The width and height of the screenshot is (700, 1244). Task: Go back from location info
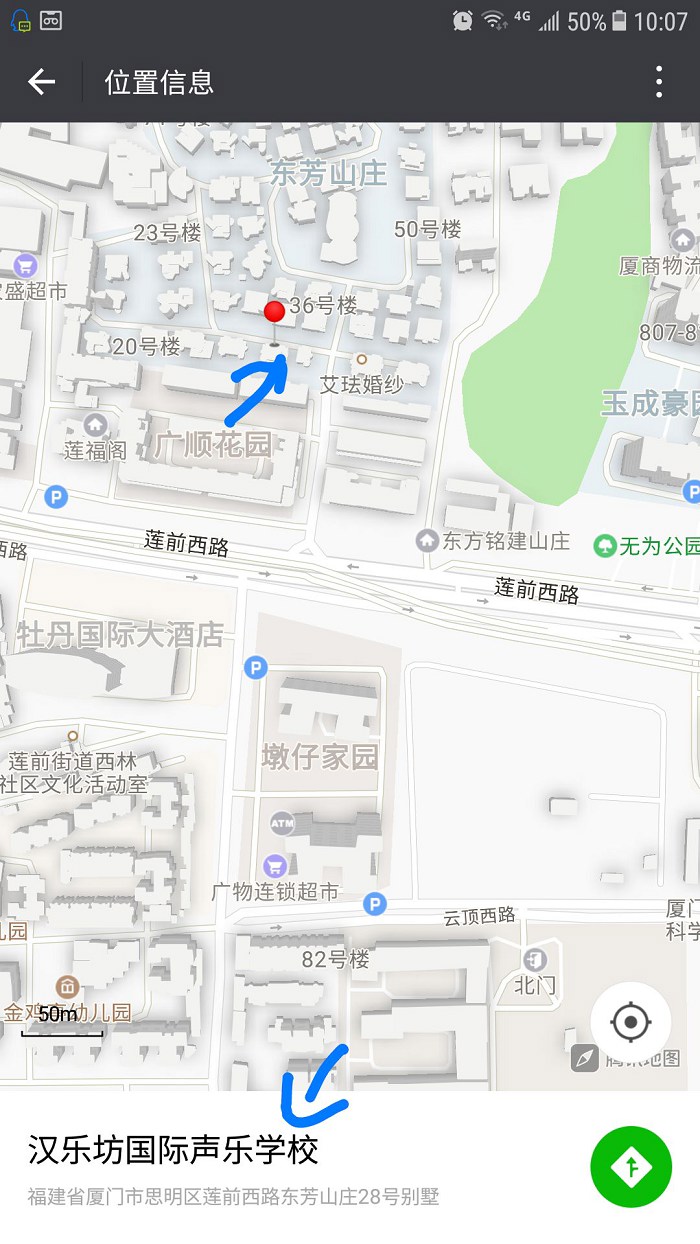[x=41, y=82]
